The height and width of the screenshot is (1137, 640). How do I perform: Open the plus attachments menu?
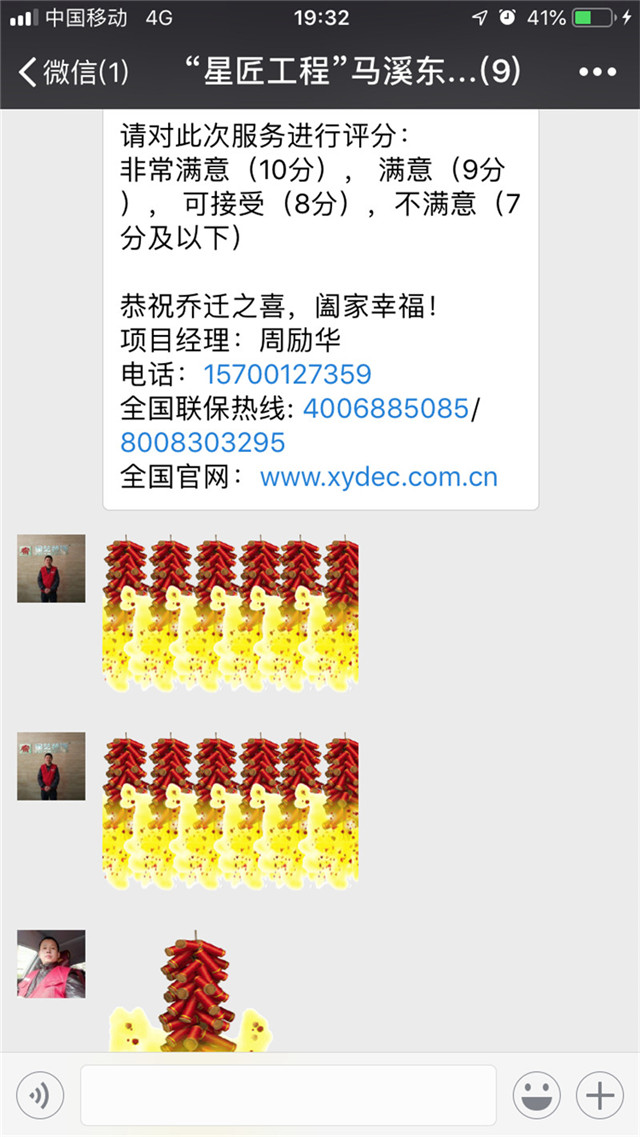point(600,1096)
